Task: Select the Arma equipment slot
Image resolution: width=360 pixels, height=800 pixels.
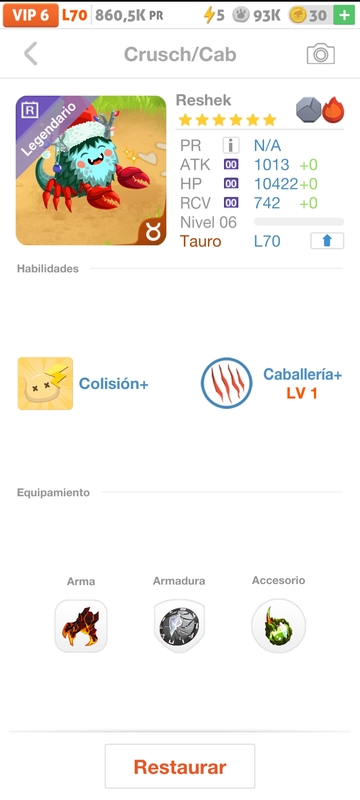Action: 81,626
